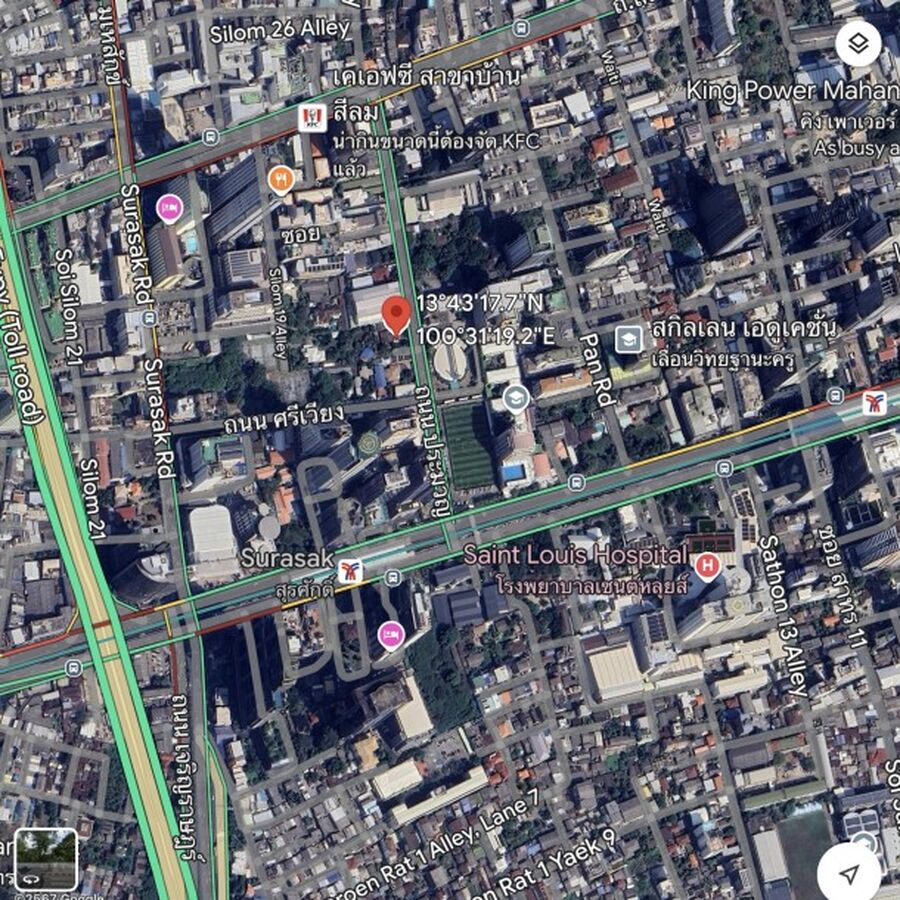This screenshot has width=900, height=900.
Task: Open the Street View thumbnail
Action: pyautogui.click(x=46, y=859)
